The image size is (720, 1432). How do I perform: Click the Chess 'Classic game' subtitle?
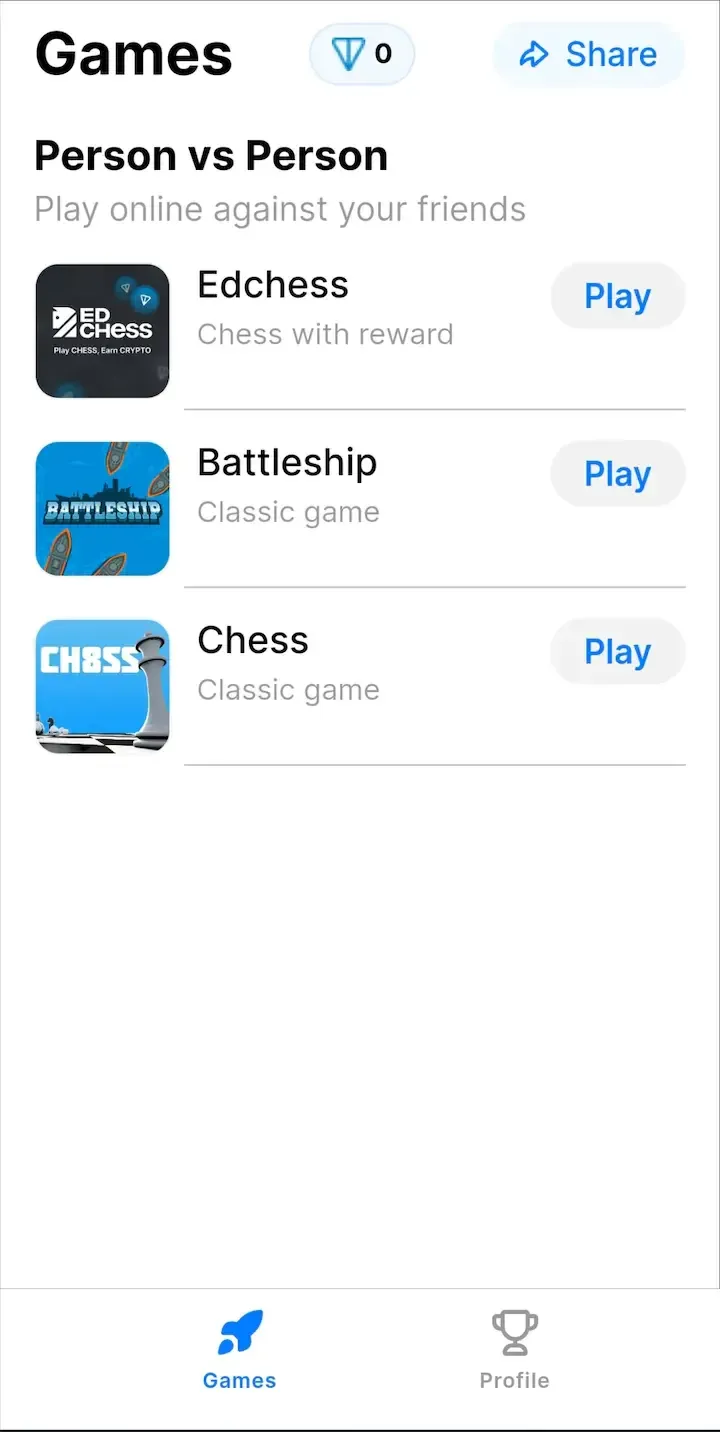pos(288,689)
